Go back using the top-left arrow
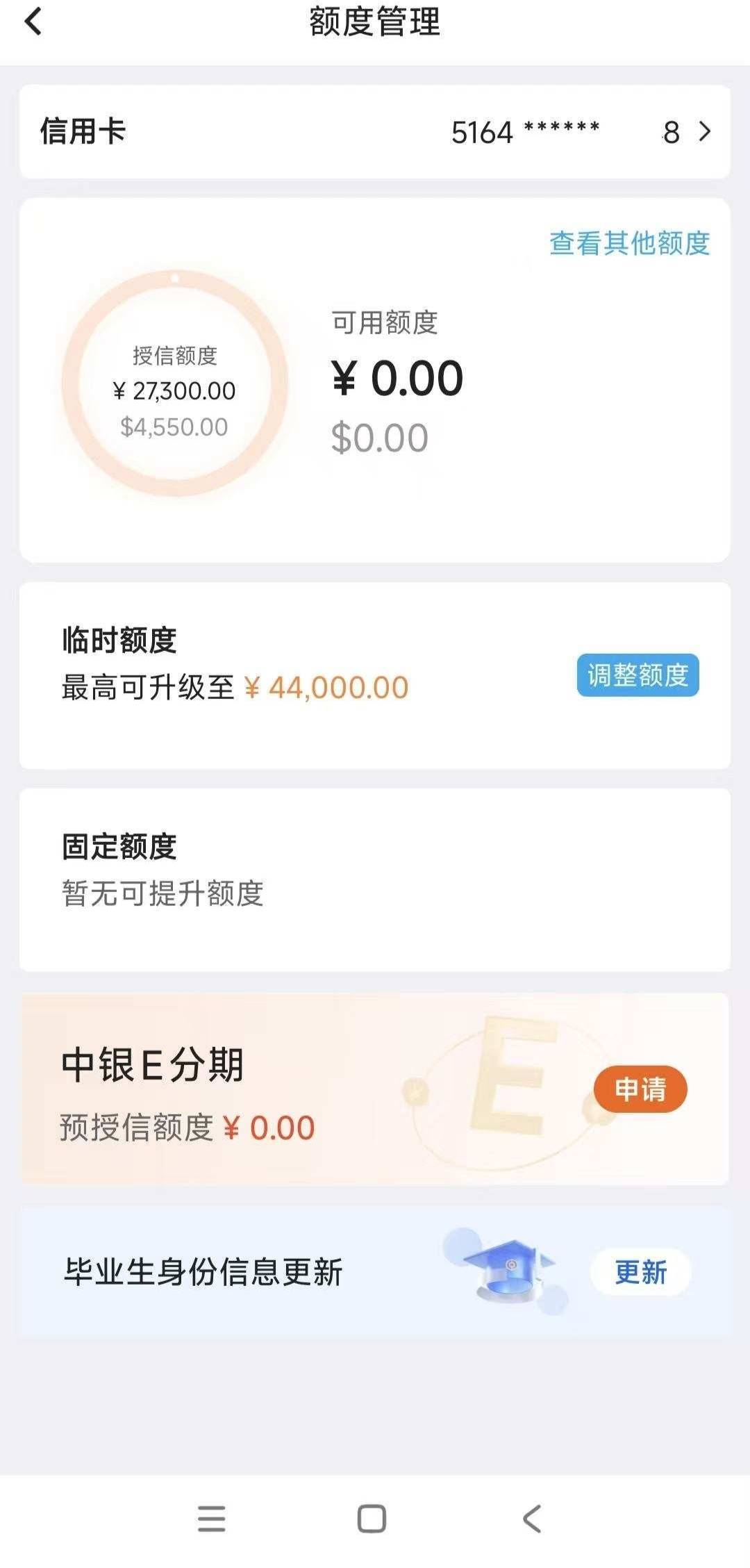 (x=33, y=21)
